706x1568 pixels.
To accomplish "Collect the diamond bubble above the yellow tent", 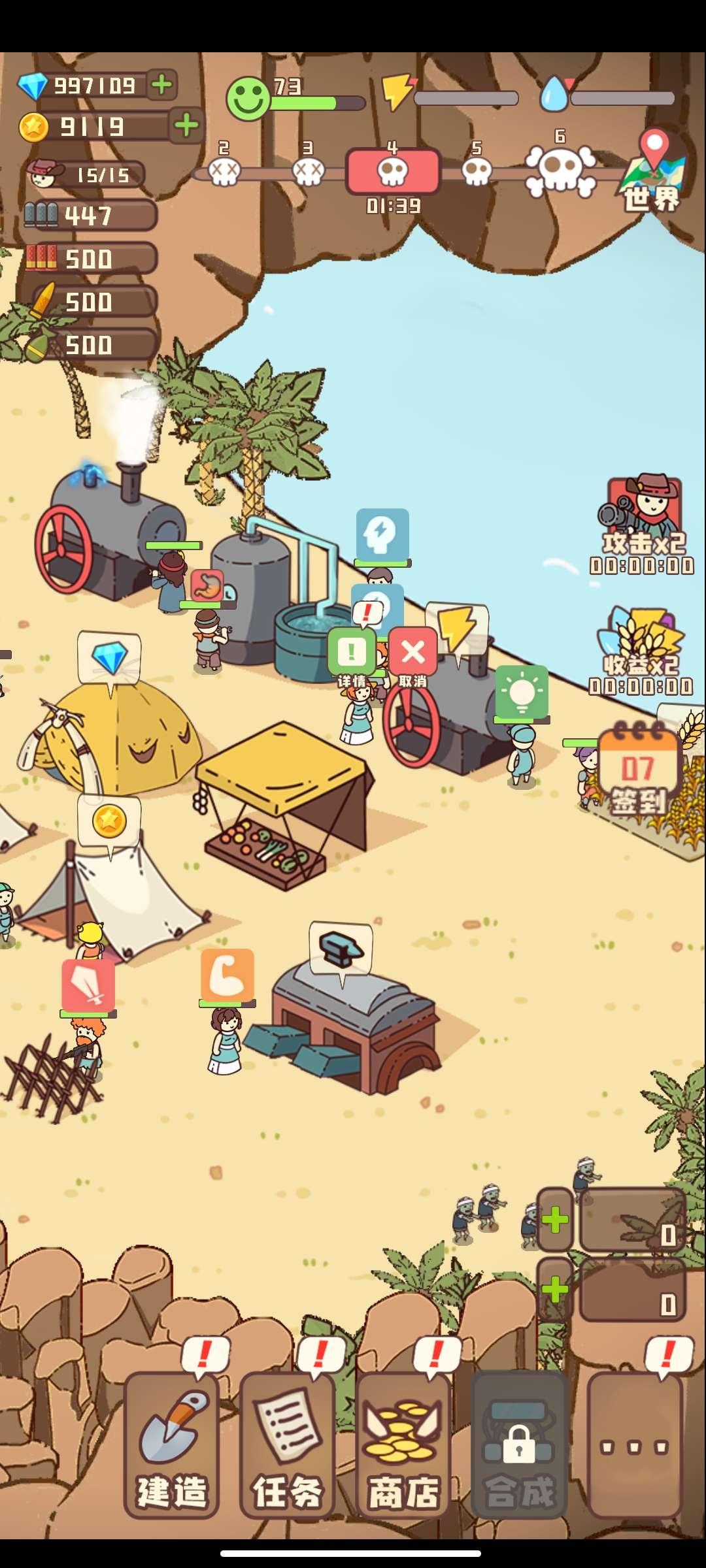I will (x=109, y=657).
